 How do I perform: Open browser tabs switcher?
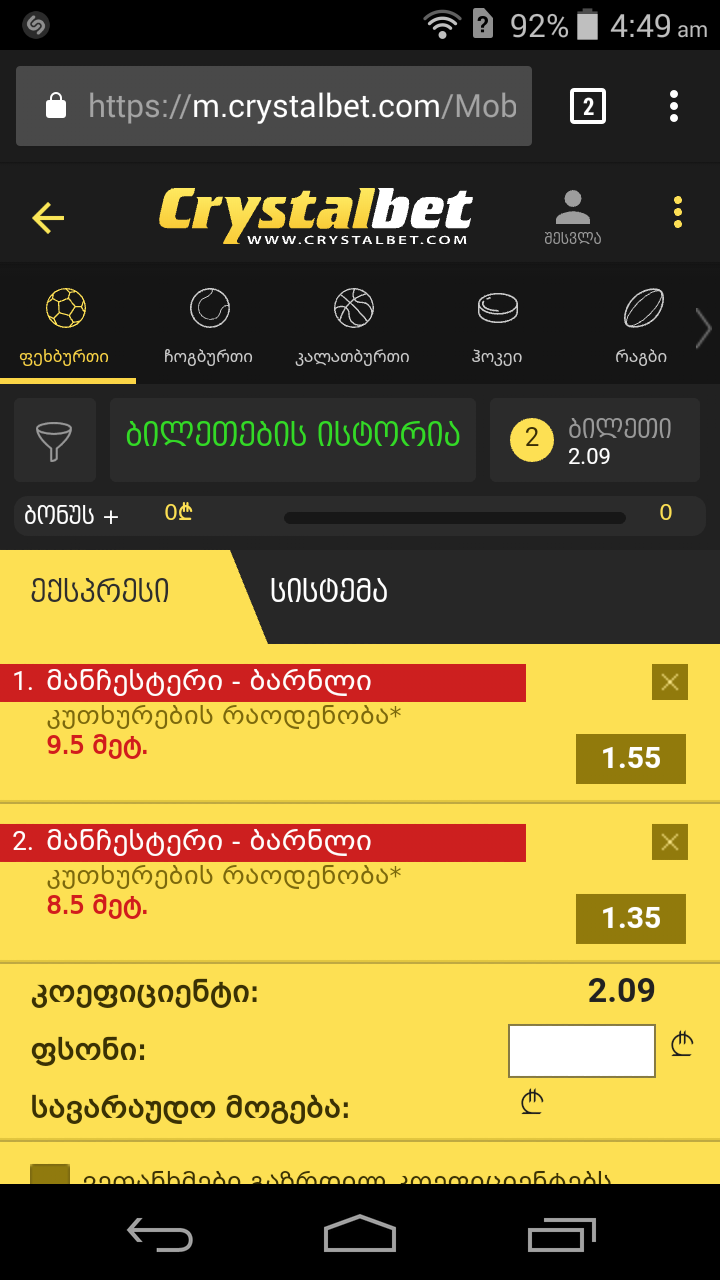pyautogui.click(x=588, y=106)
